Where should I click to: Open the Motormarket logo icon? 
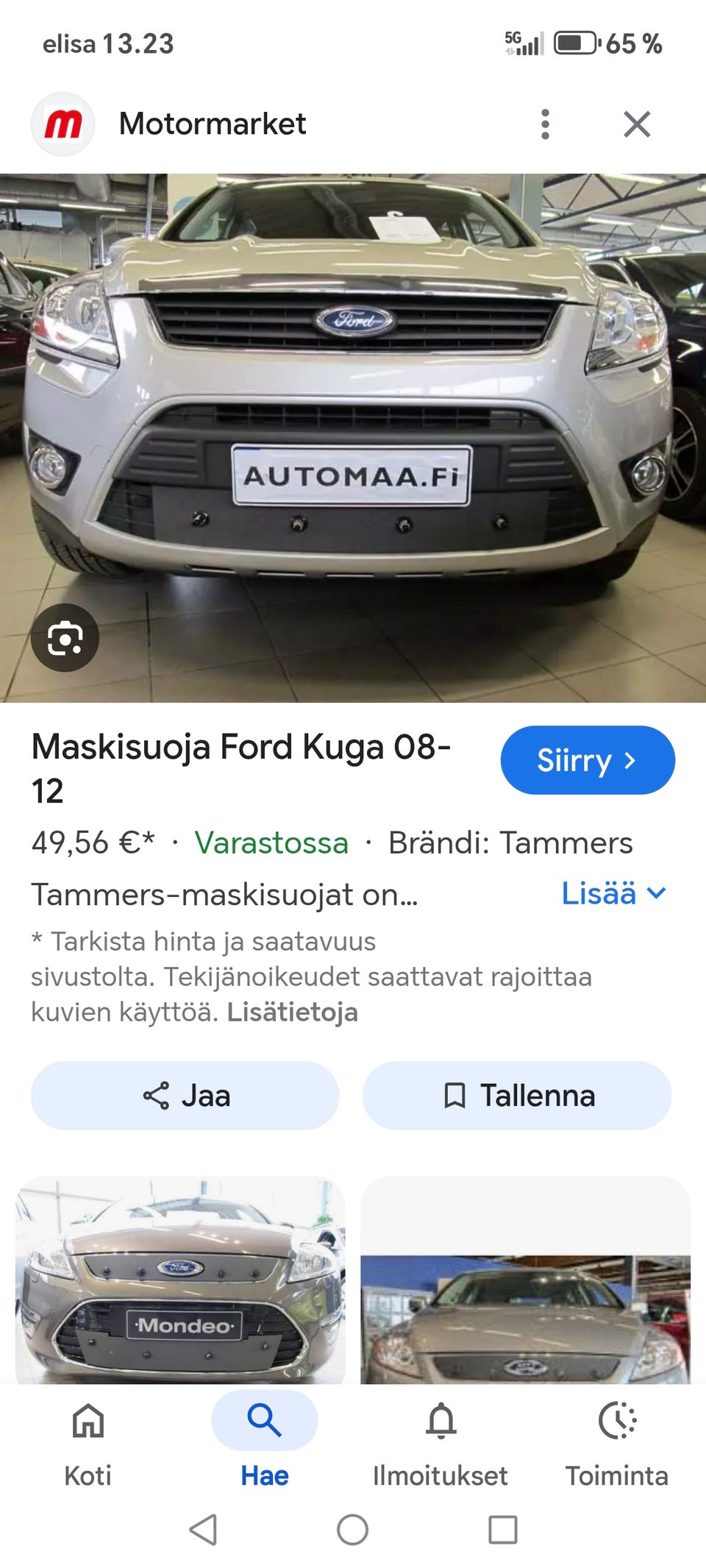(63, 123)
